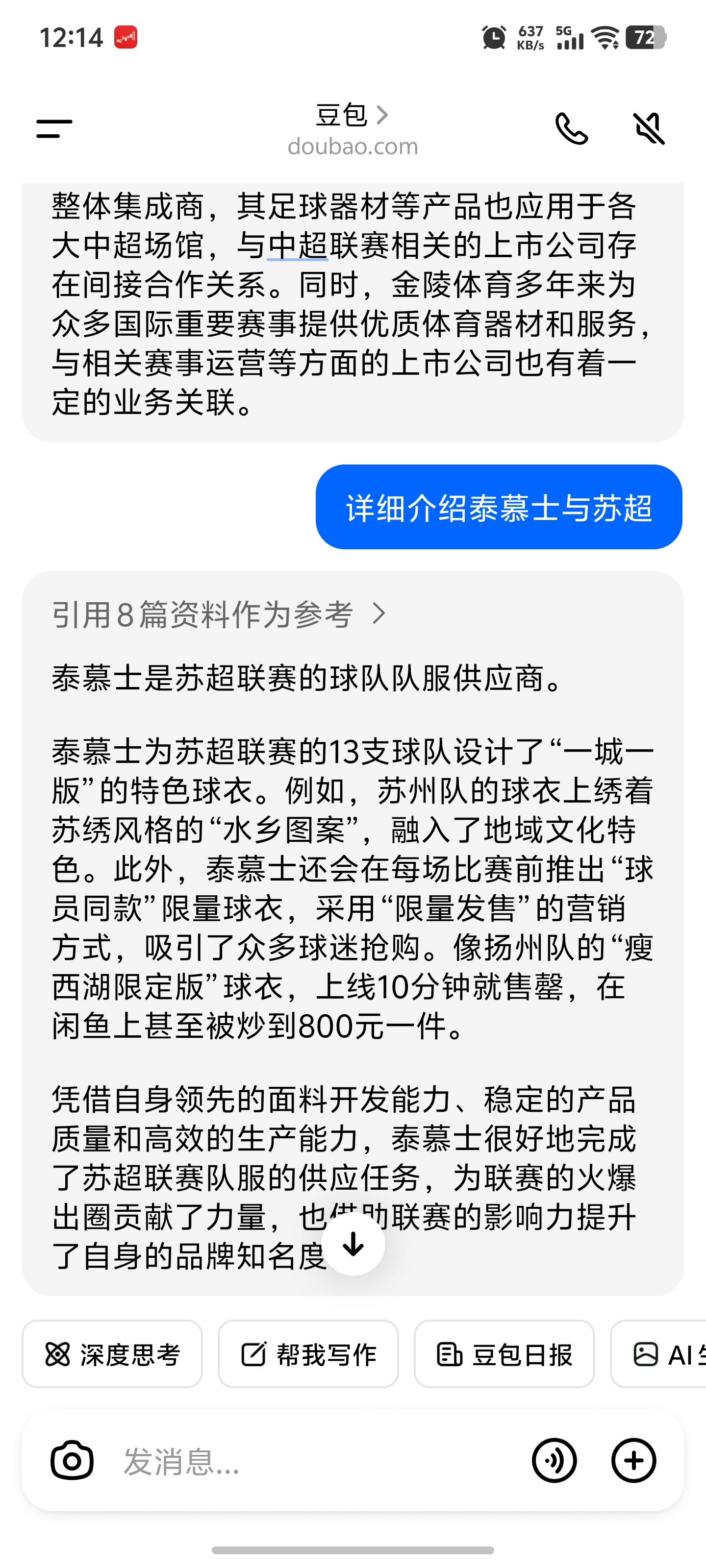
Task: Select the 深度思考 chip
Action: pos(112,1354)
